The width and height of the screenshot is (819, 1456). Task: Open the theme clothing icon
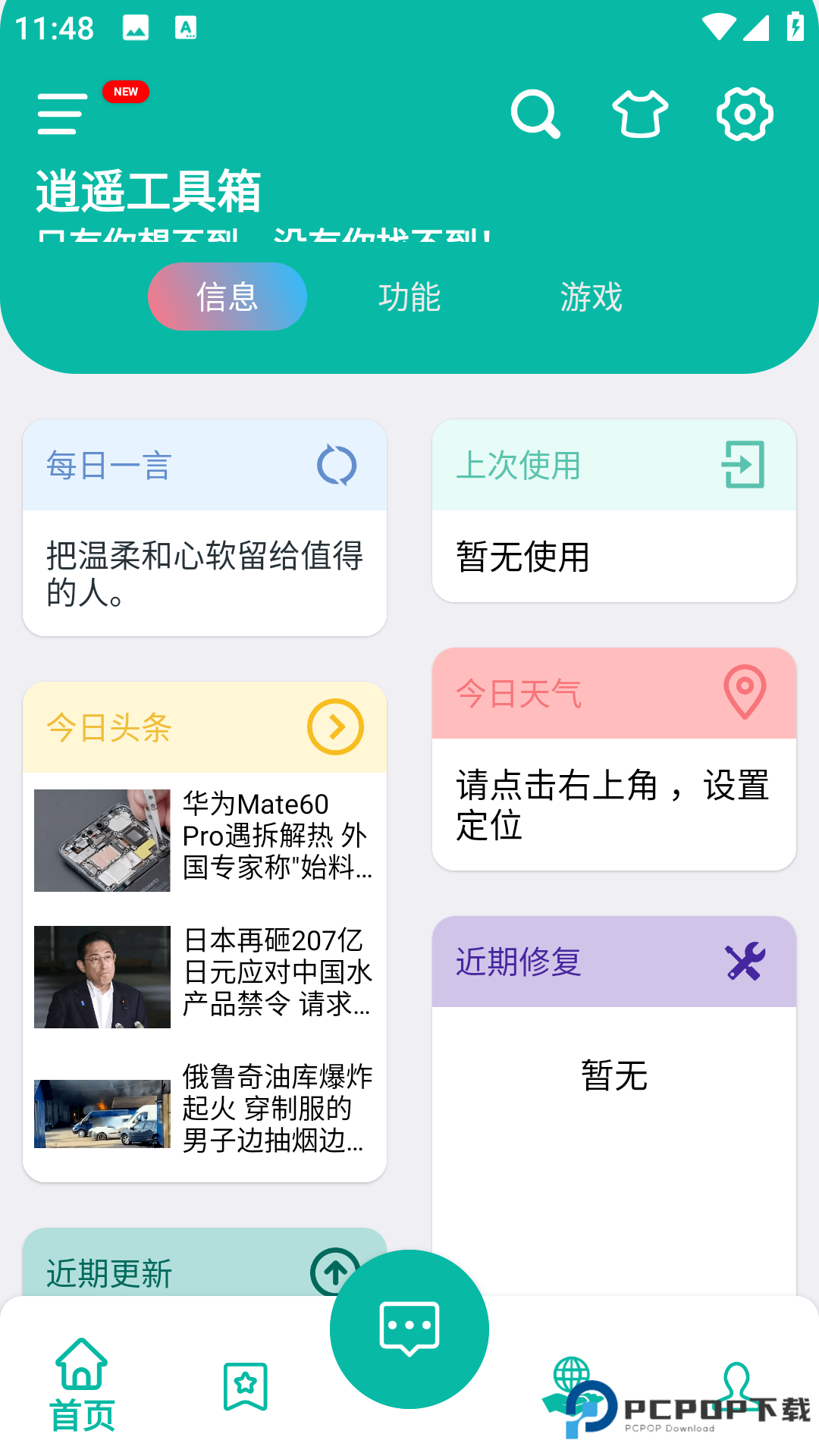tap(640, 114)
